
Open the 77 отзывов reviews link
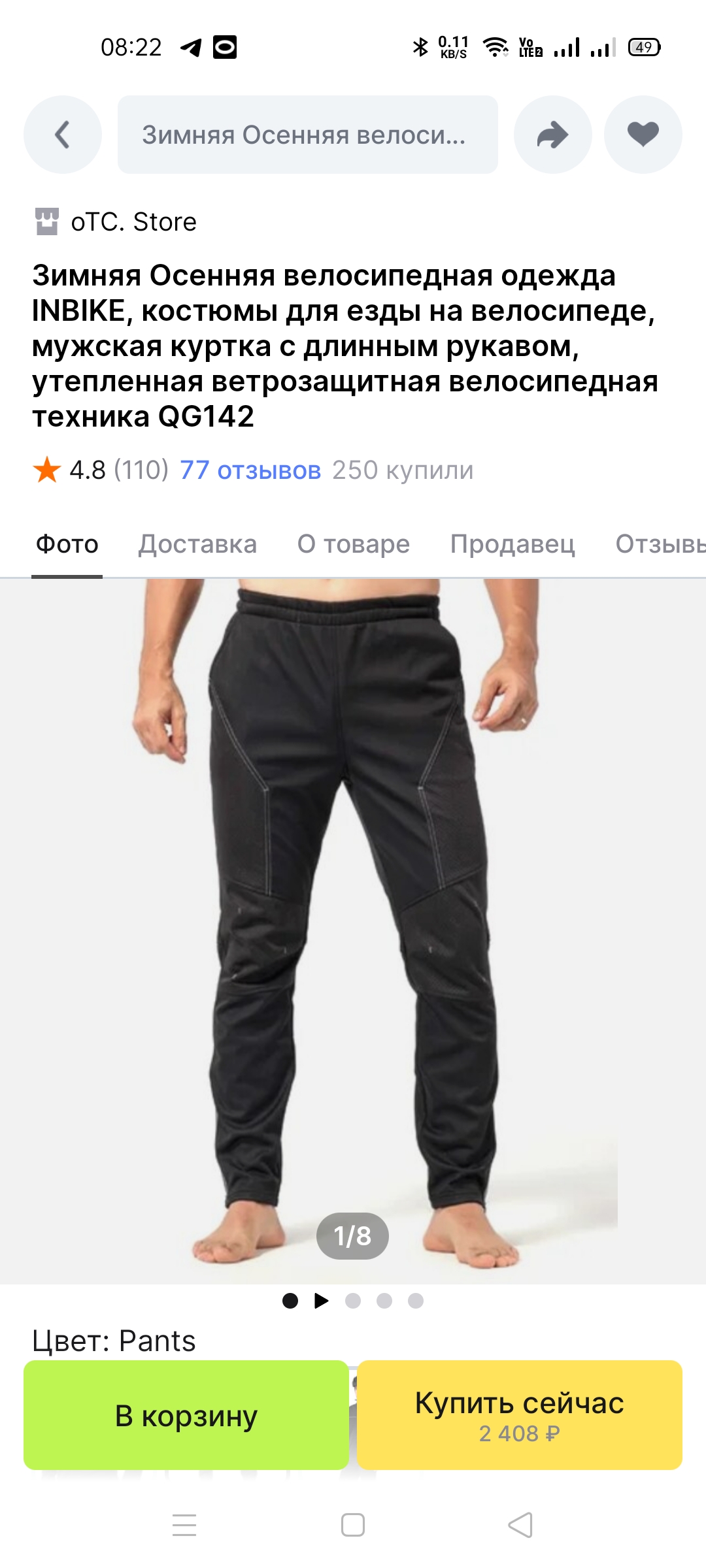pos(250,470)
